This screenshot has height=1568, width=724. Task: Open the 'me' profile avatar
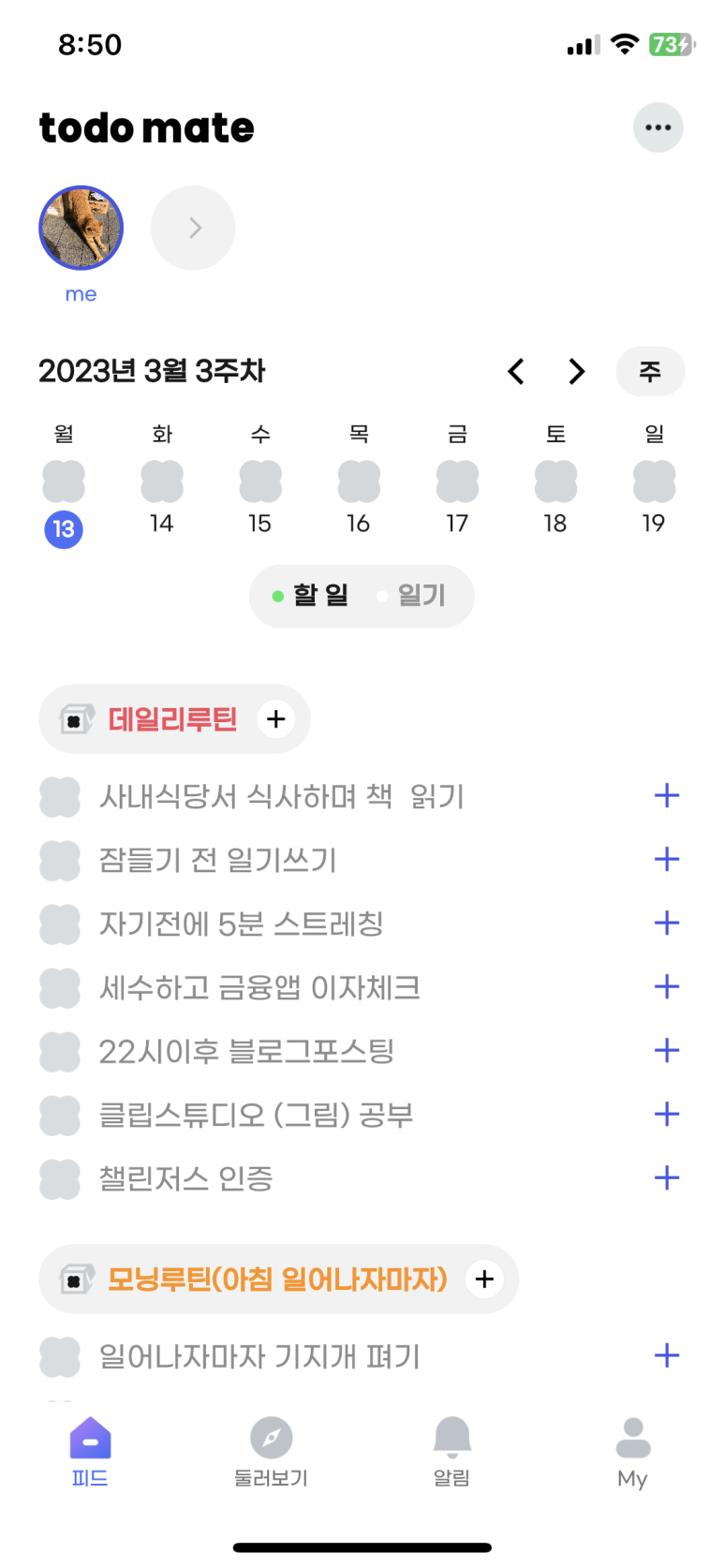tap(81, 228)
